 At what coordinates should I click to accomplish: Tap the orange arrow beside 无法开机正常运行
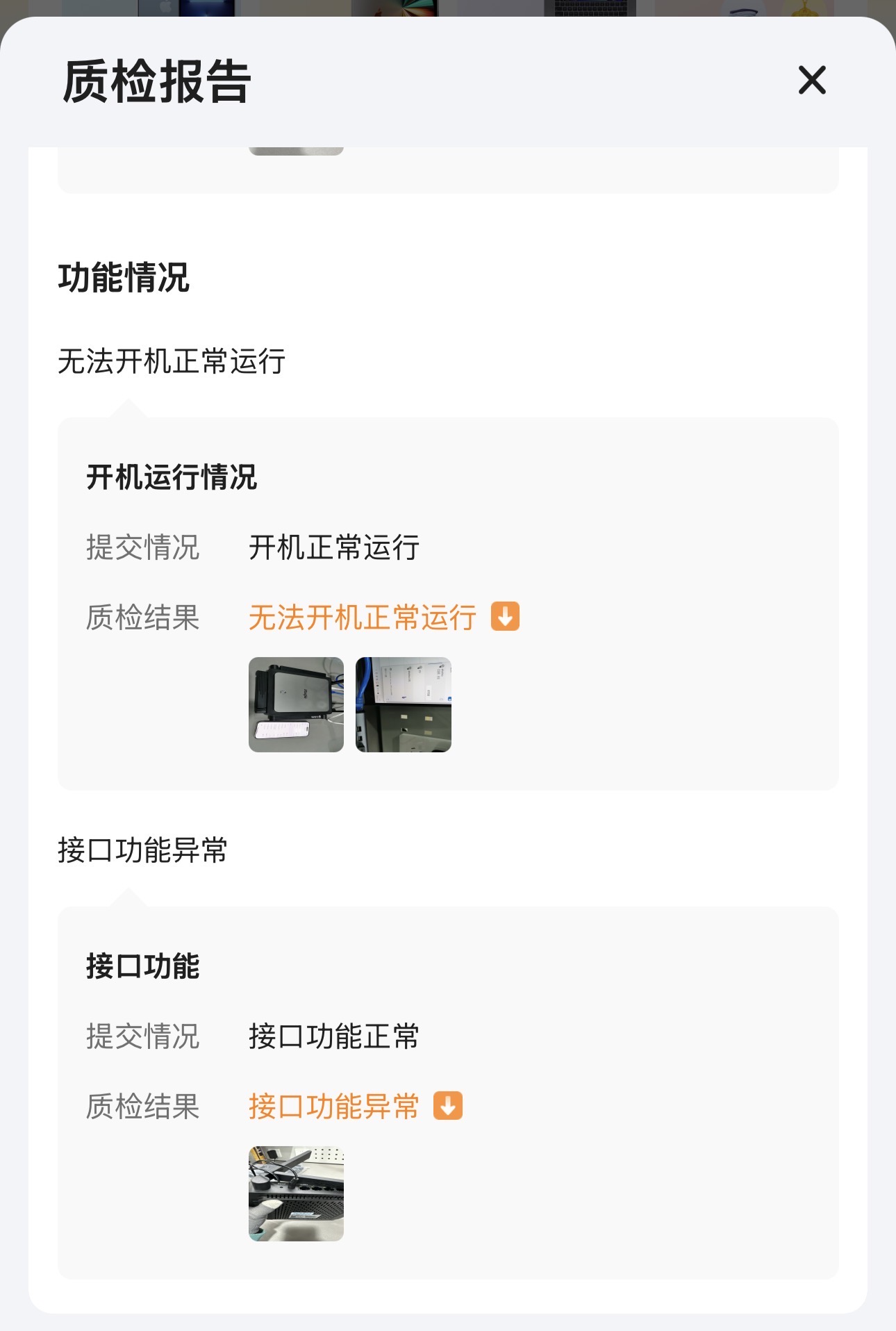[505, 616]
